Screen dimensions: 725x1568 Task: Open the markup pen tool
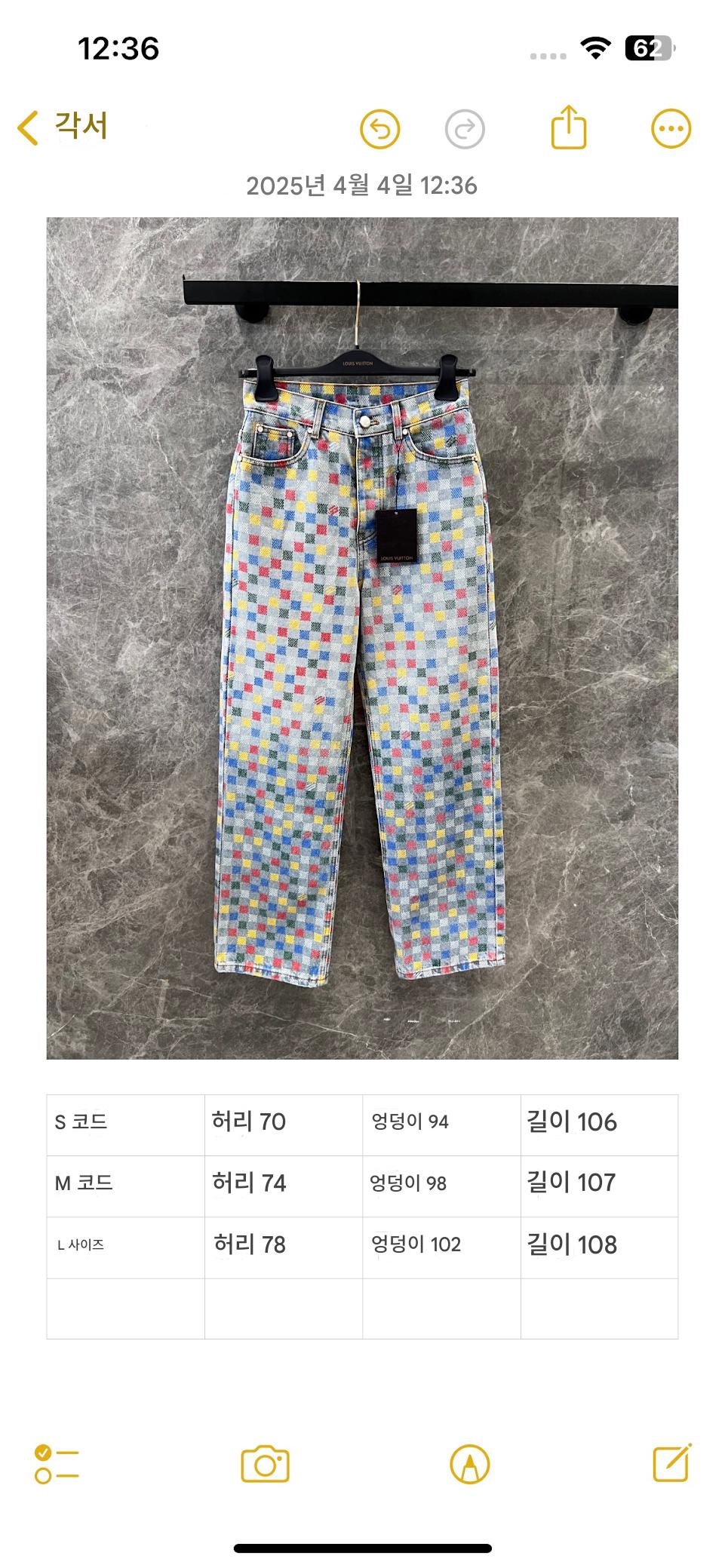coord(469,1464)
